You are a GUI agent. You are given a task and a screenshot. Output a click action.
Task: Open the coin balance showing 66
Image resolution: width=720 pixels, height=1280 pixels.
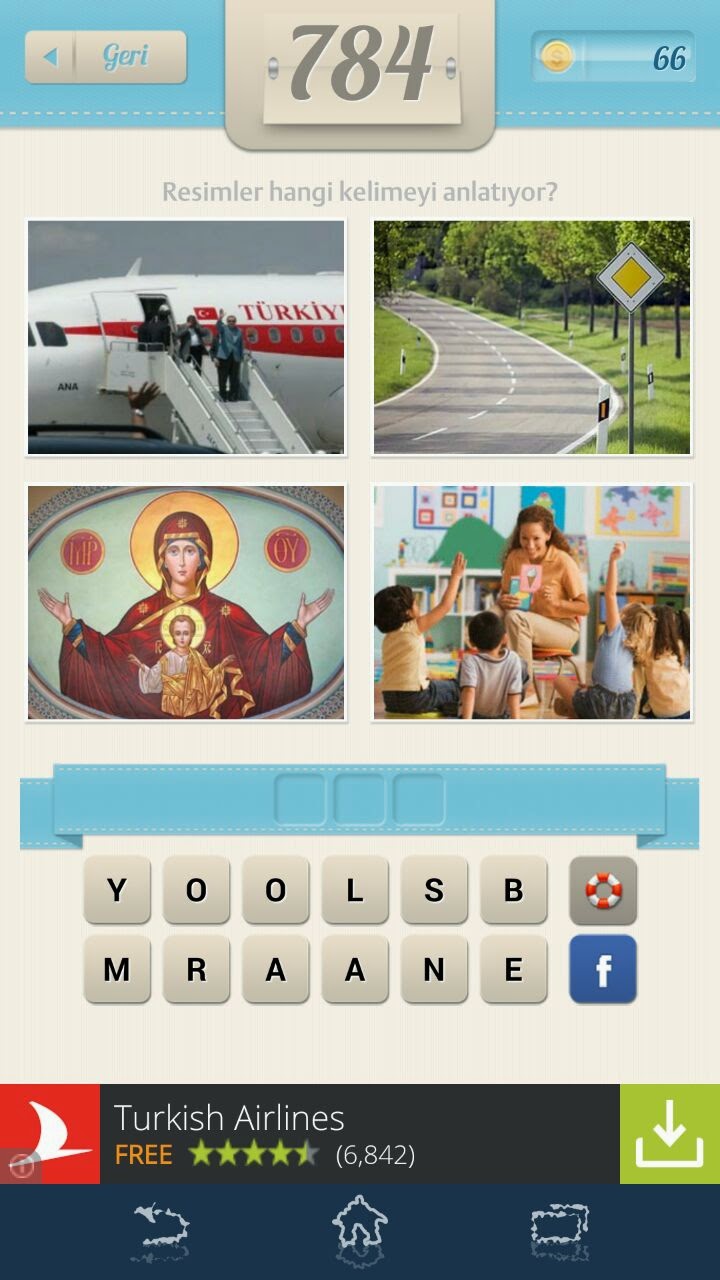tap(613, 57)
